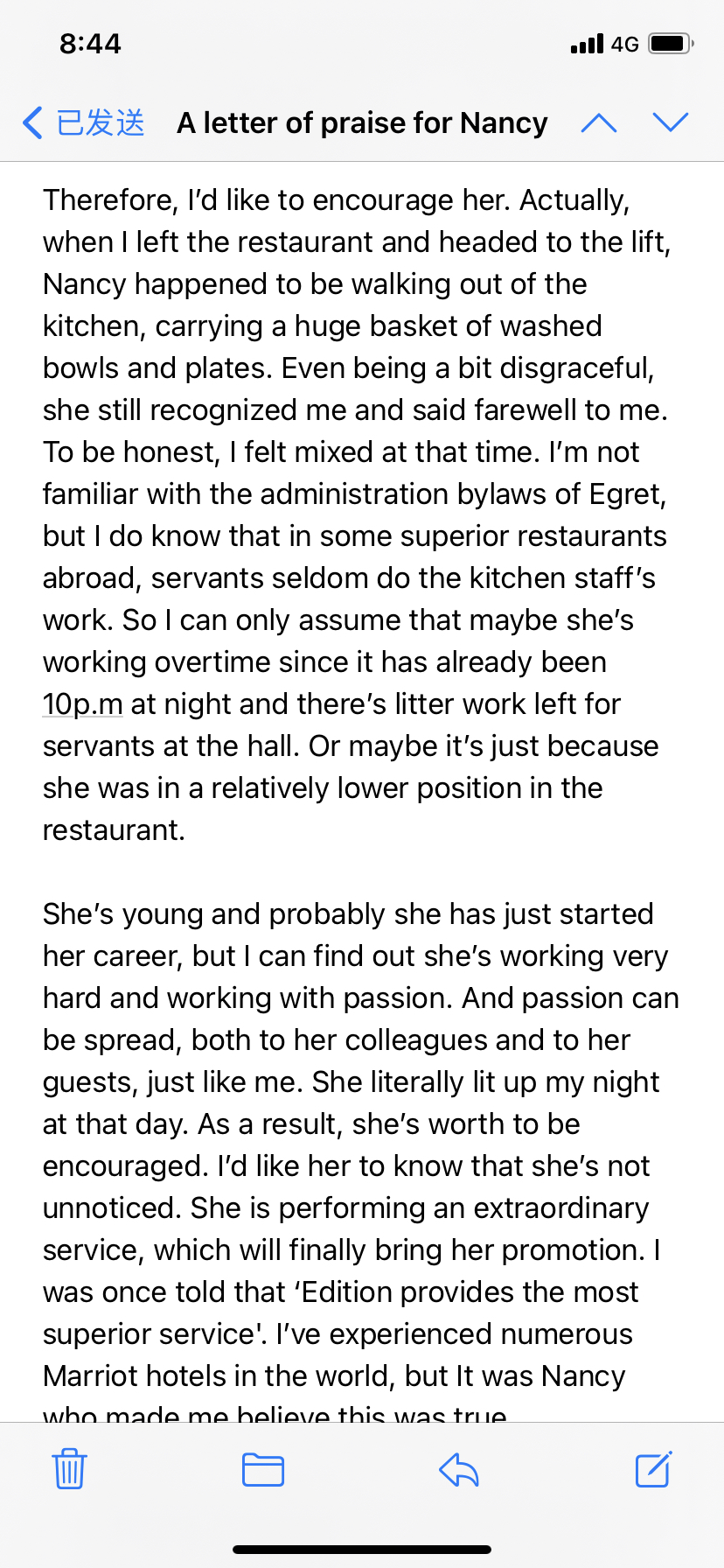Show the next email with down arrow
Image resolution: width=724 pixels, height=1568 pixels.
pyautogui.click(x=671, y=123)
